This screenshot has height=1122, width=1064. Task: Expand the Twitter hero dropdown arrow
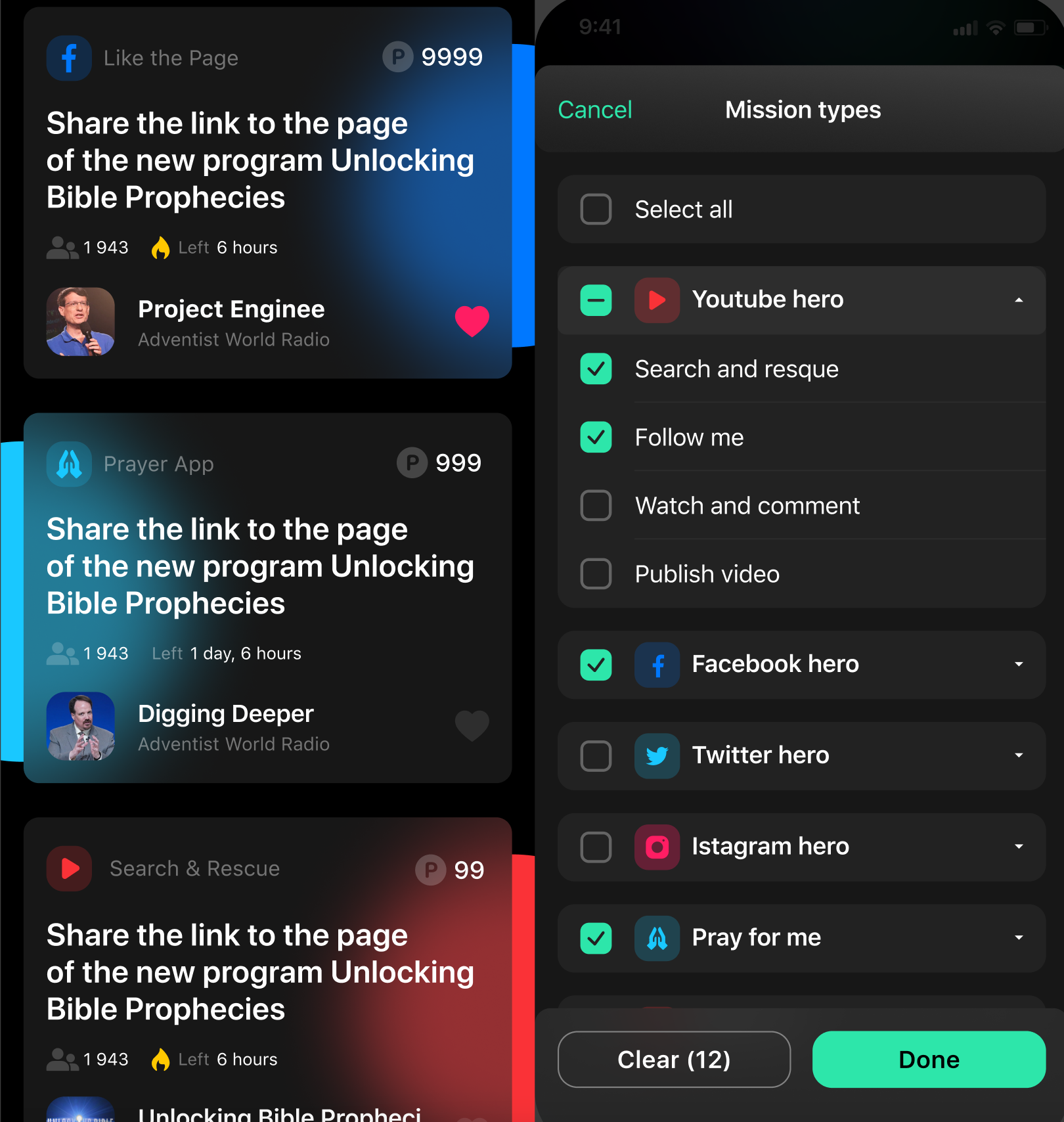(x=1019, y=755)
